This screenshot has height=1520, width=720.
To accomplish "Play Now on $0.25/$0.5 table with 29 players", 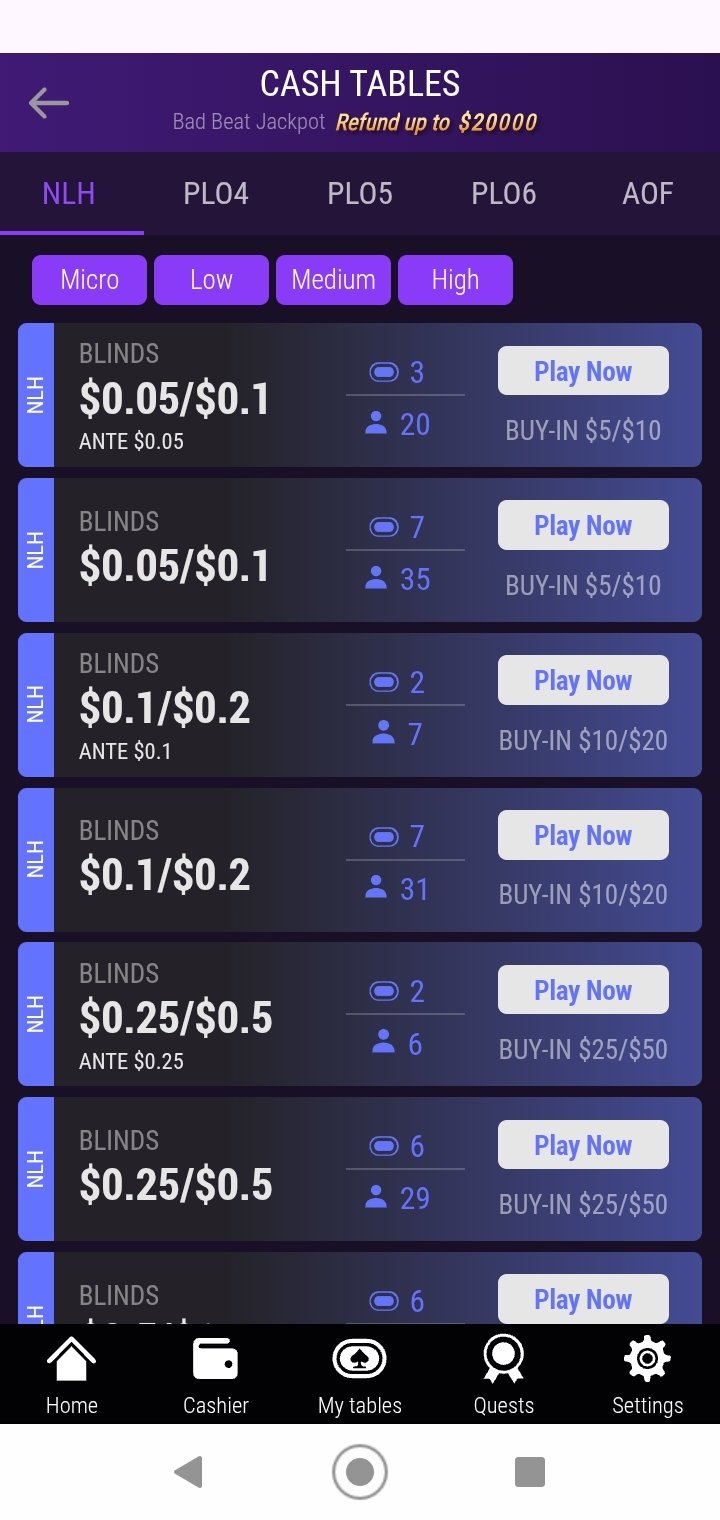I will click(x=583, y=1145).
